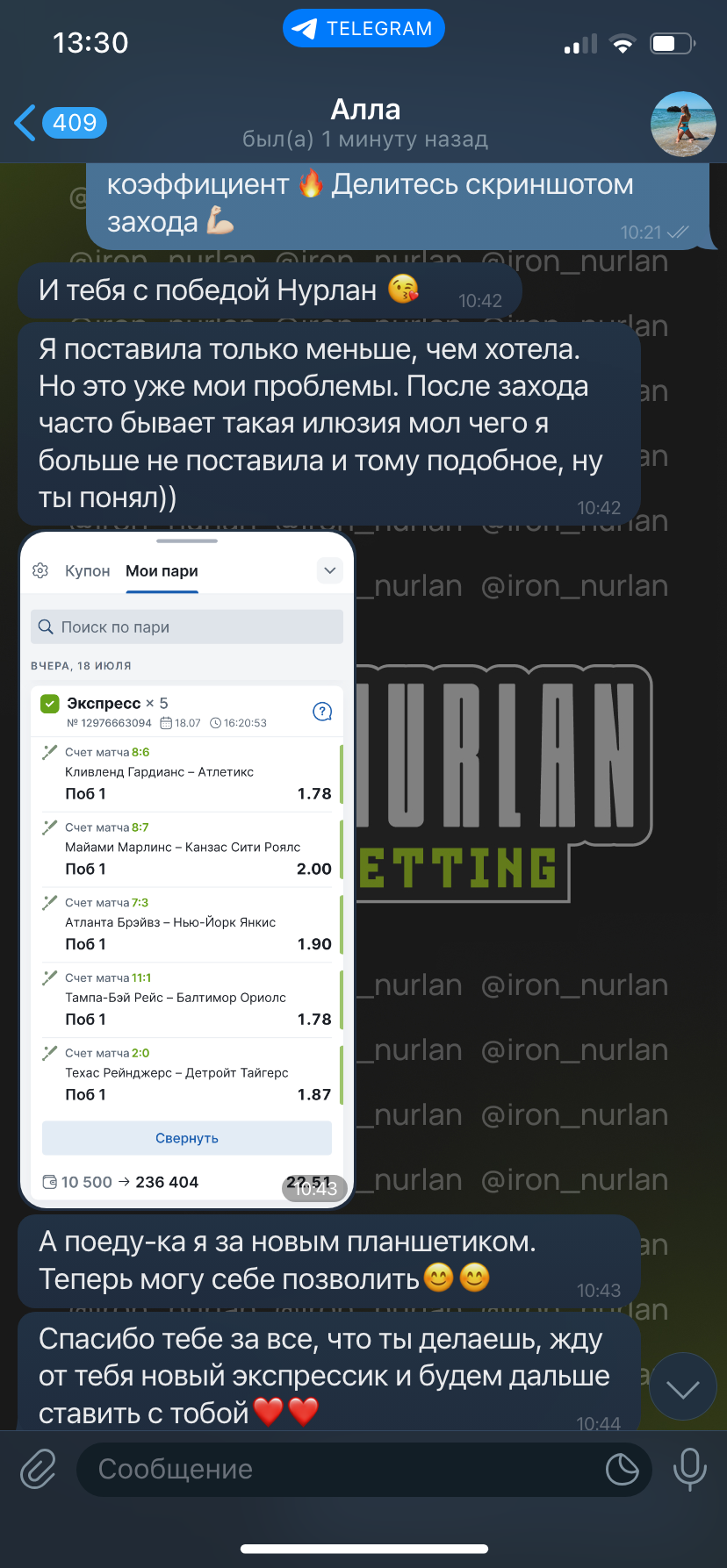Jump to the latest messages
Screen dimensions: 727x1568
coord(682,1386)
